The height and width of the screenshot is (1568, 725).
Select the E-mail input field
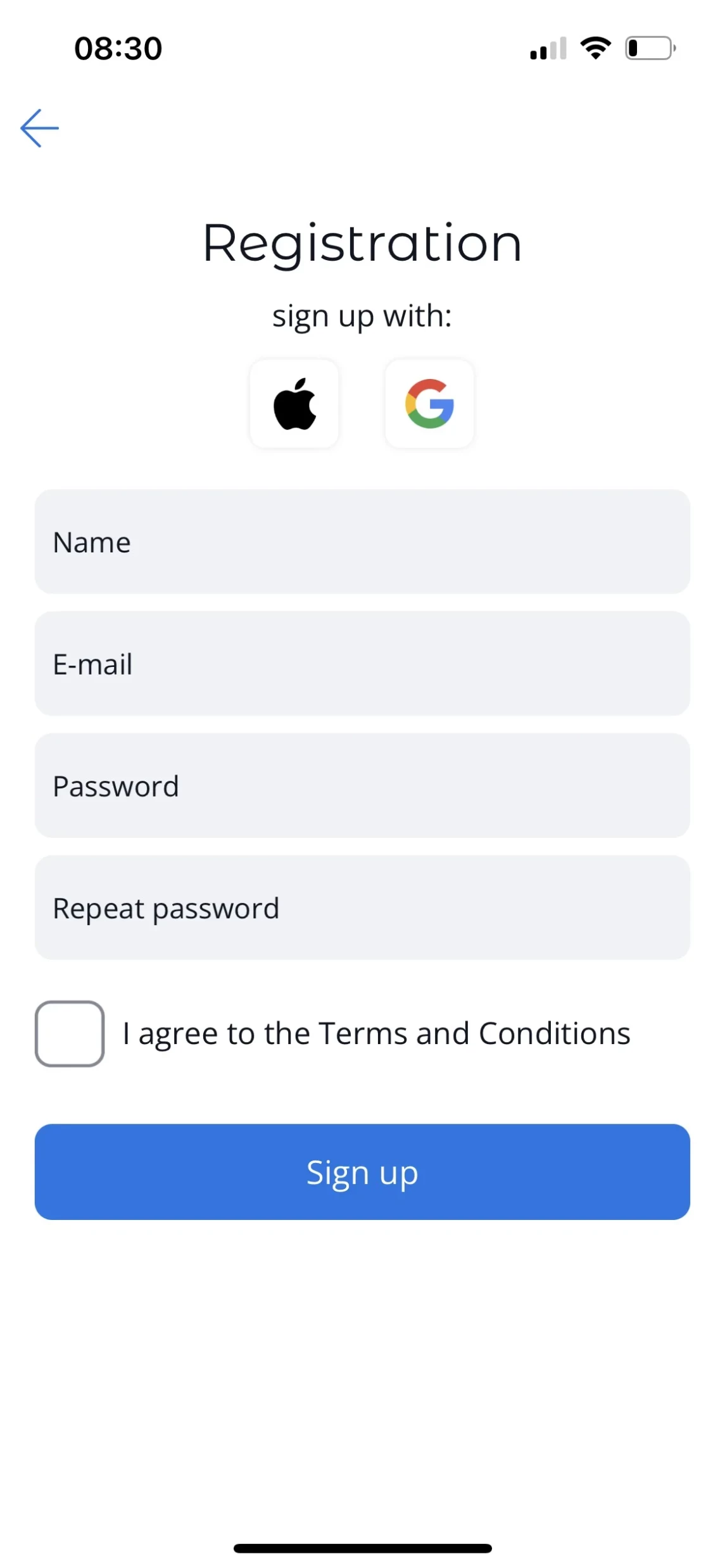(x=362, y=664)
